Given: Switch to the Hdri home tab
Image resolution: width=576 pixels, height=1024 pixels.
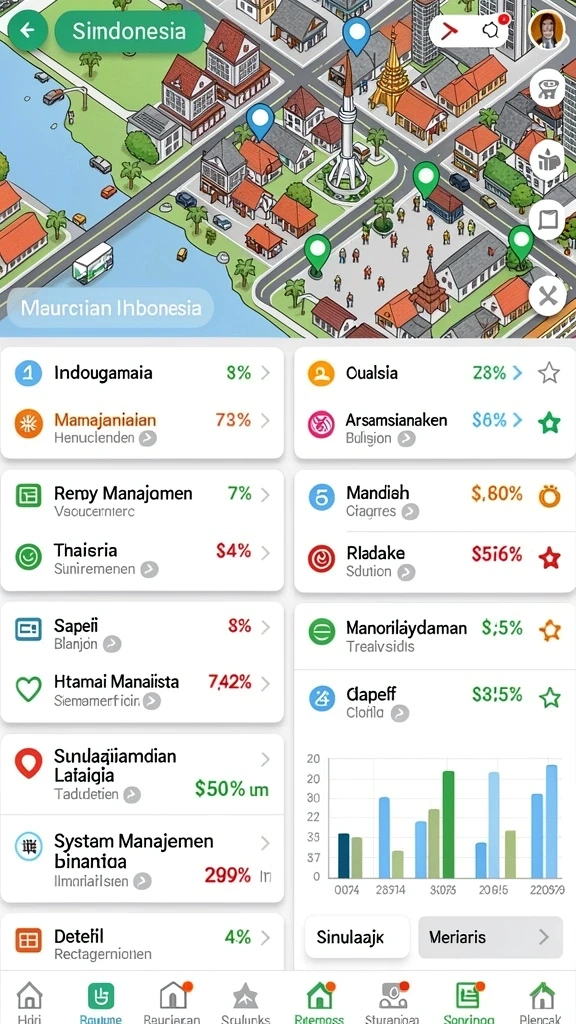Looking at the screenshot, I should 29,1002.
